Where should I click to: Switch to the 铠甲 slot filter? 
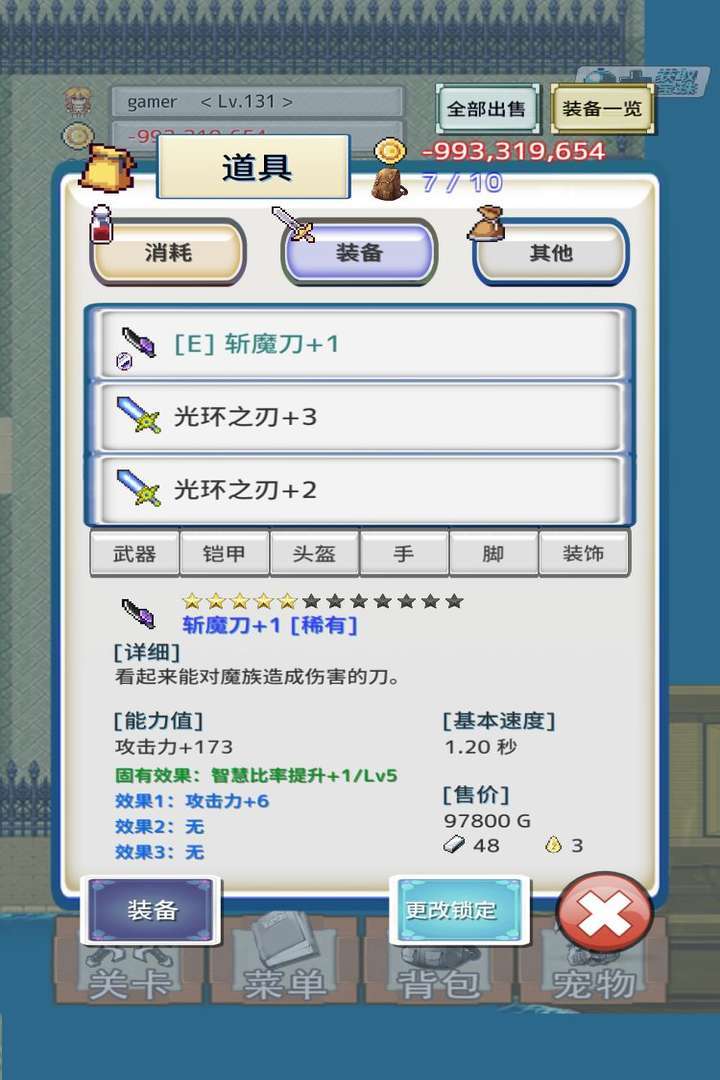(224, 552)
